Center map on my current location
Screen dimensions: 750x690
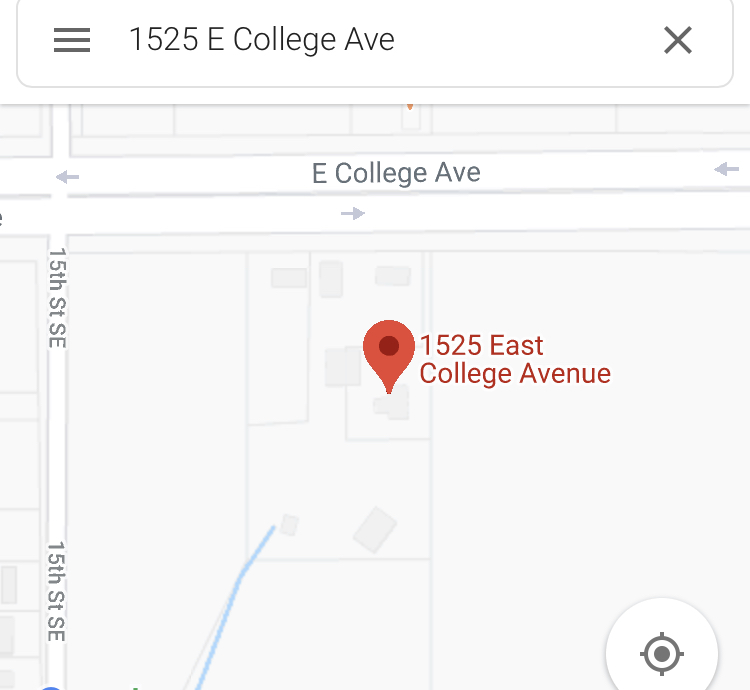661,654
